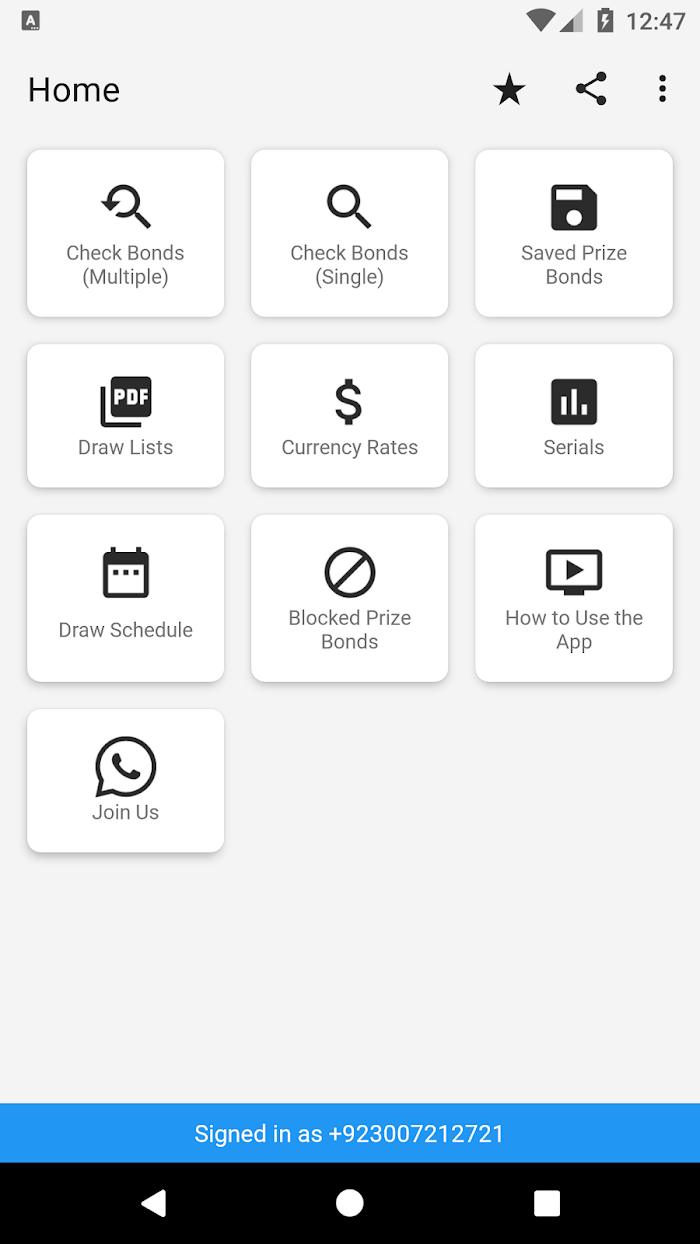Open the Serials card
Screen dimensions: 700x1244
[x=574, y=416]
